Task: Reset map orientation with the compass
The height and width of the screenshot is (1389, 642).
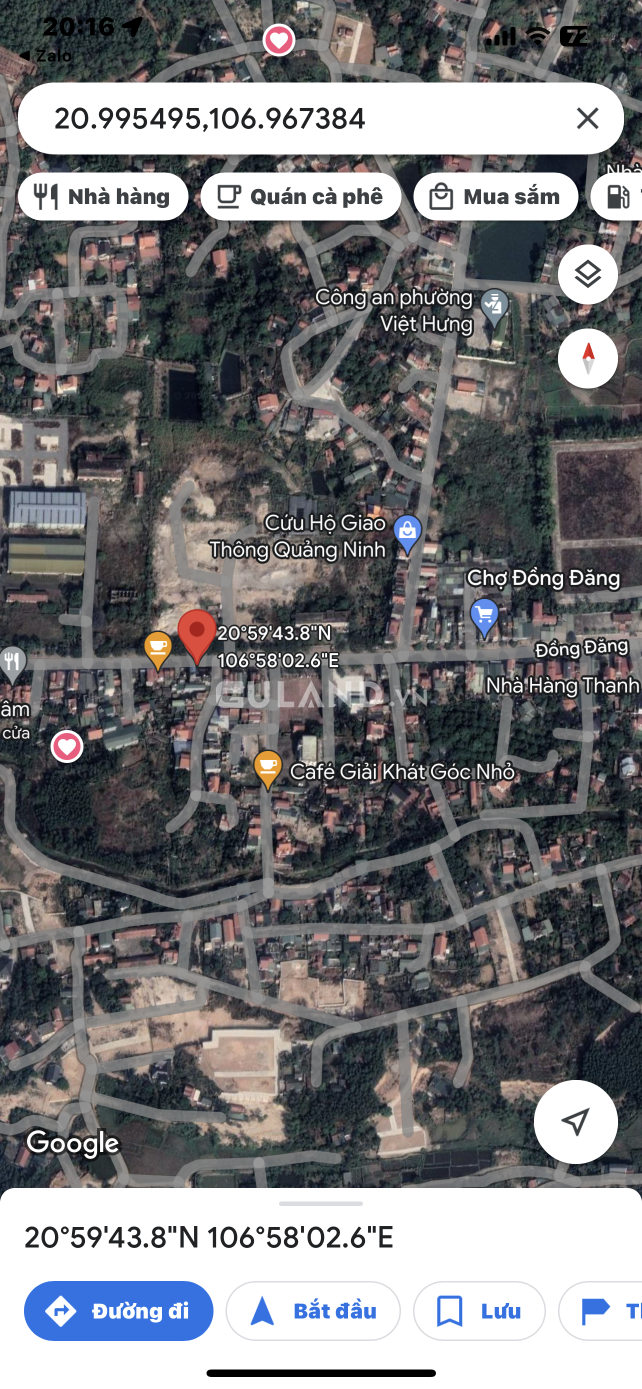Action: point(588,358)
